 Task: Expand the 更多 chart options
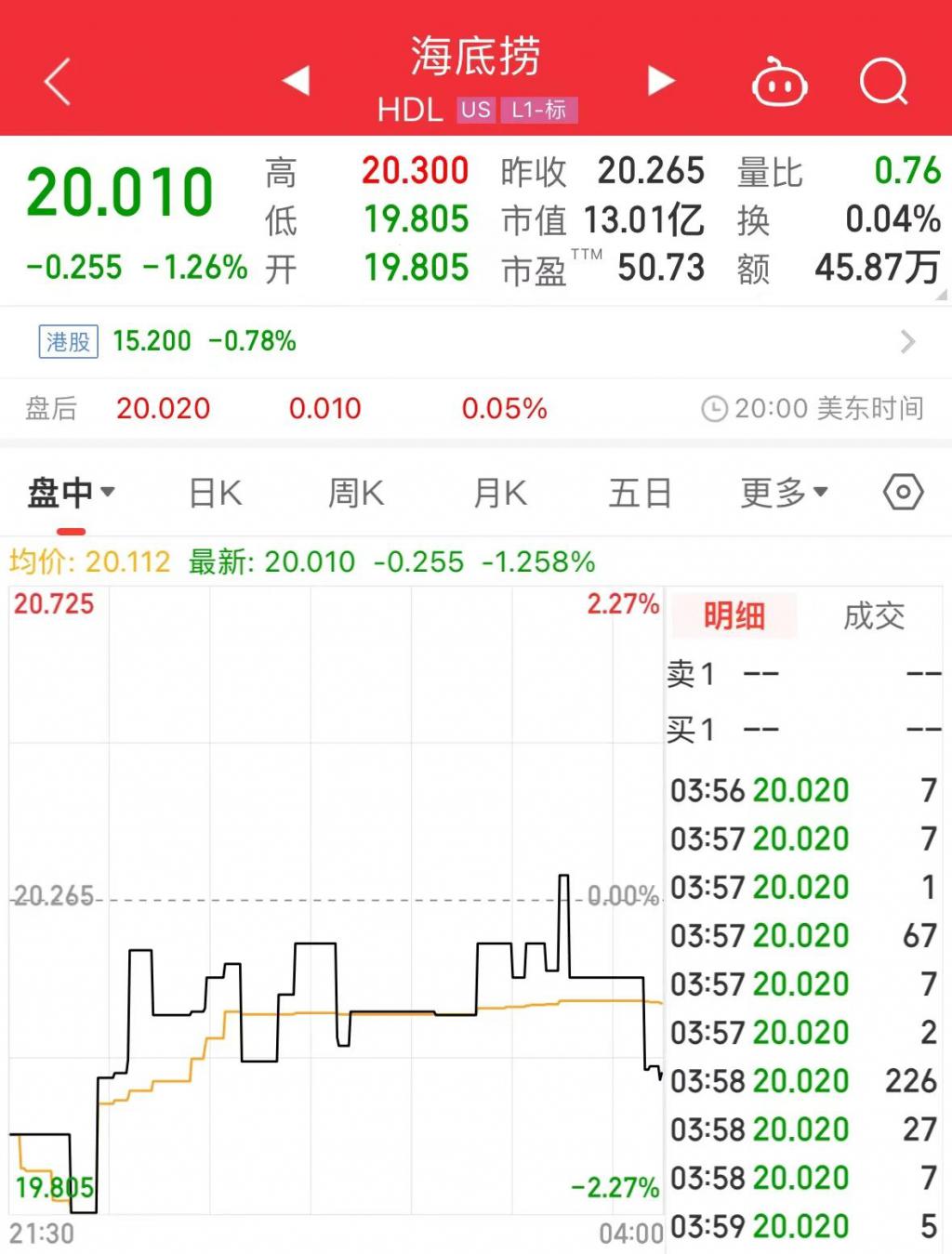tap(783, 493)
